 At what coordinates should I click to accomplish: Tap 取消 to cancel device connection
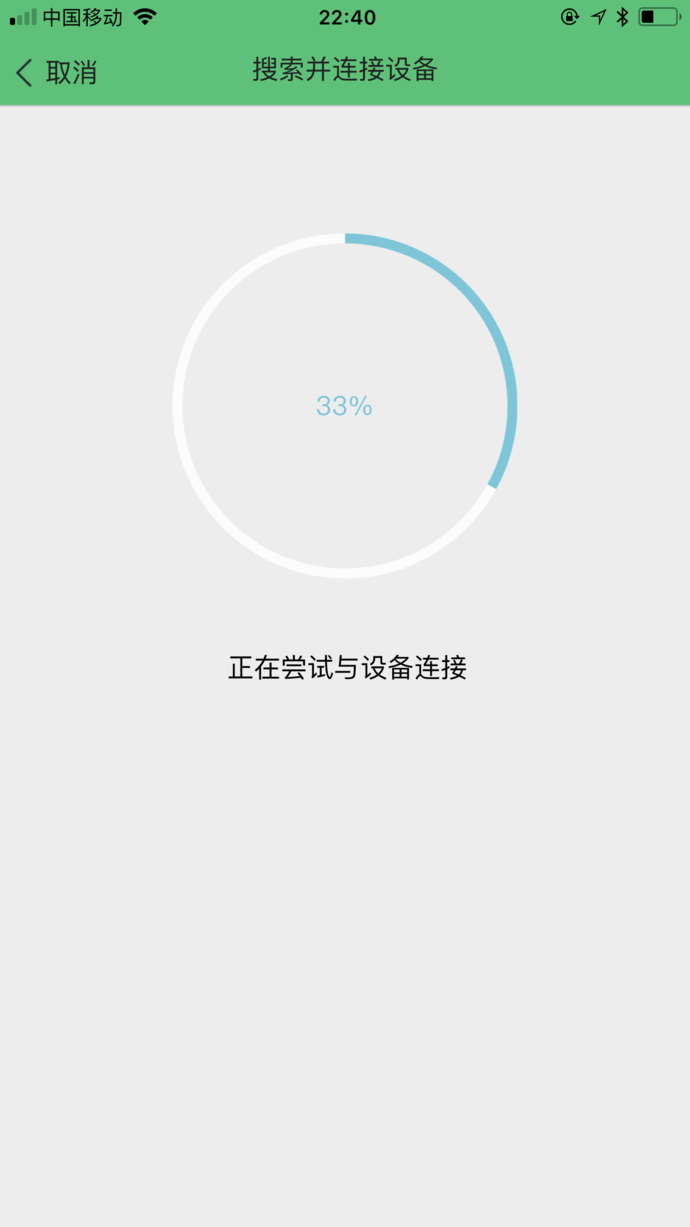point(58,72)
